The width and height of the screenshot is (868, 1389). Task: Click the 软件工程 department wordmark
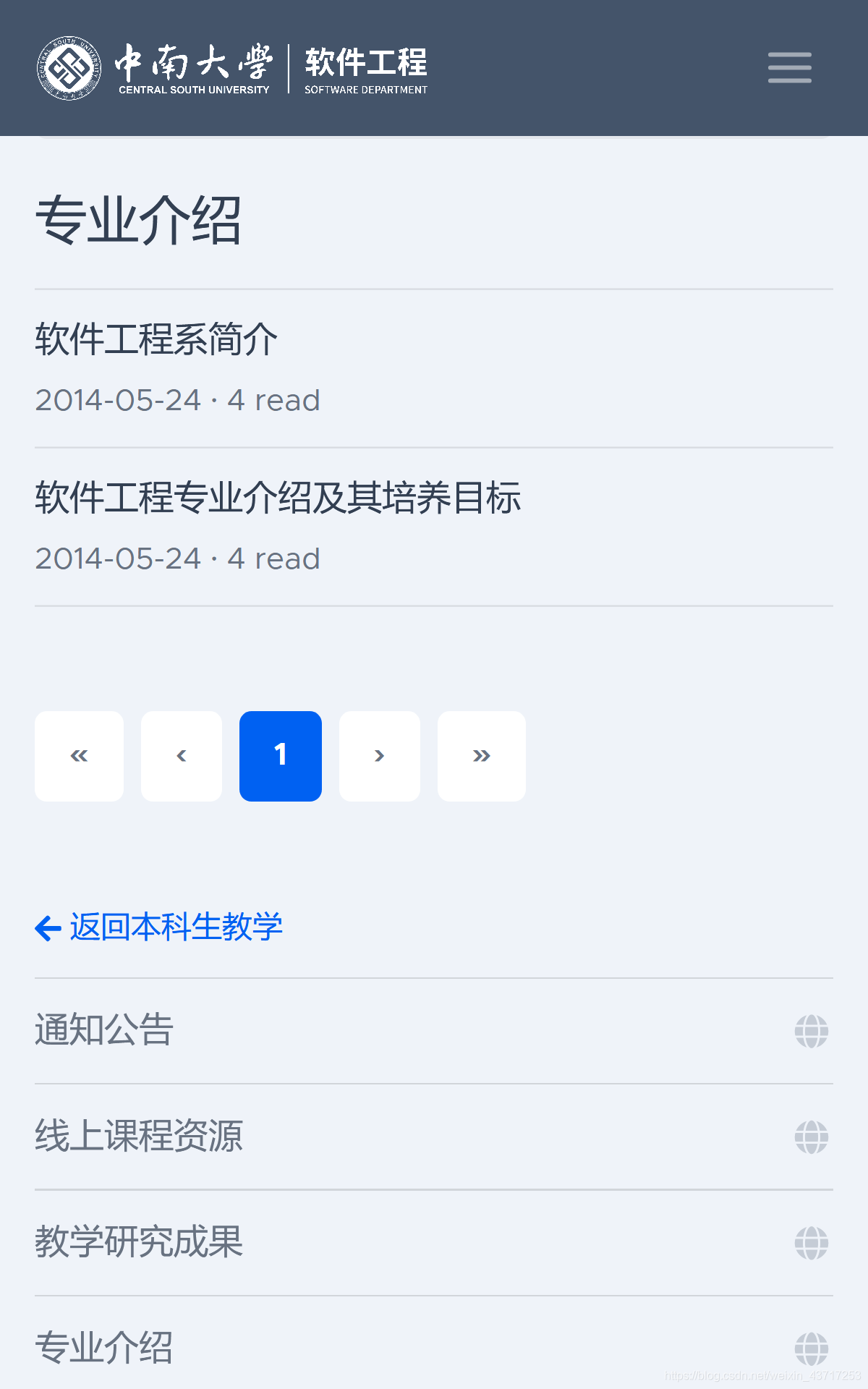point(365,67)
